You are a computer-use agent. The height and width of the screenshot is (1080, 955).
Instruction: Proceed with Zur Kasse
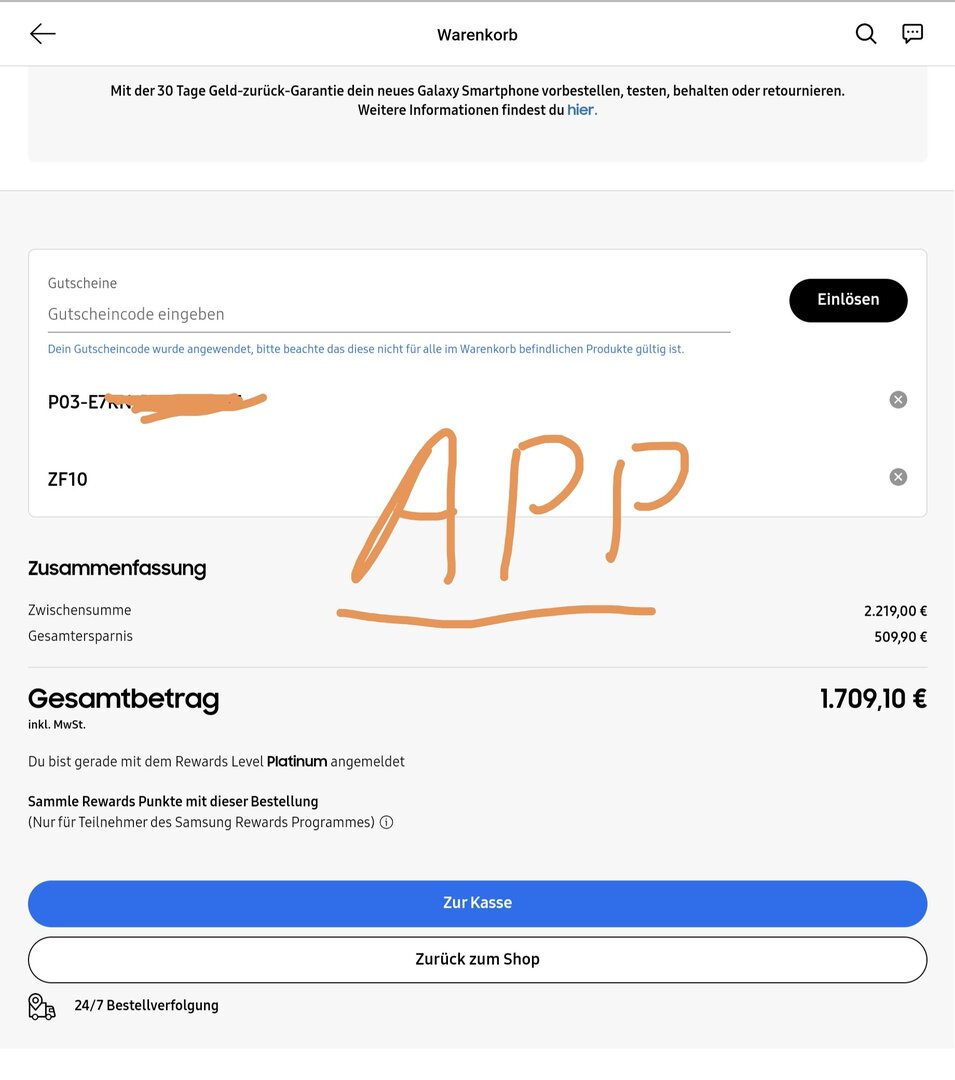(477, 903)
